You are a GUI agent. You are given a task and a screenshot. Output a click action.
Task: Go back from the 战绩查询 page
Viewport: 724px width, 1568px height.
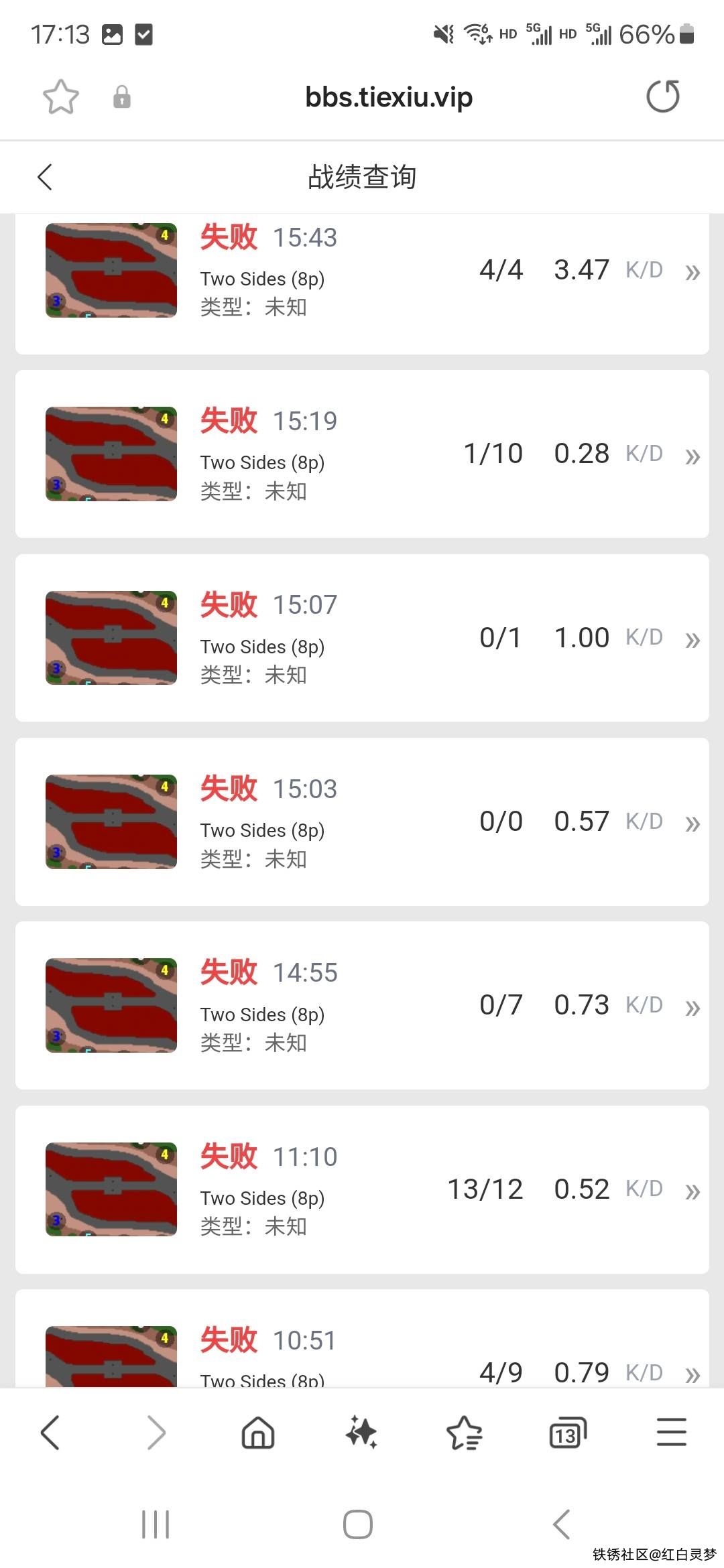(x=45, y=178)
